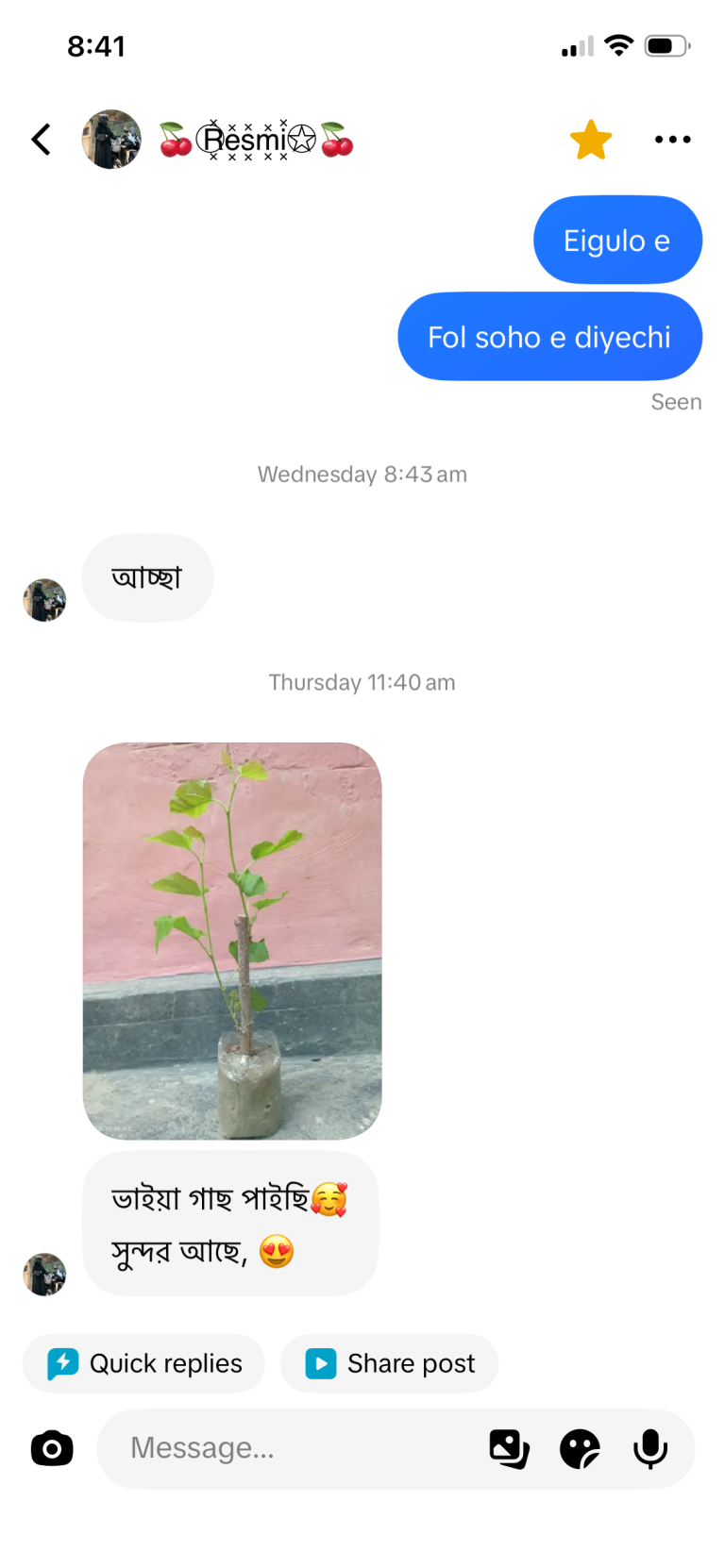Record a voice message with the microphone
This screenshot has width=725, height=1568.
tap(650, 1448)
